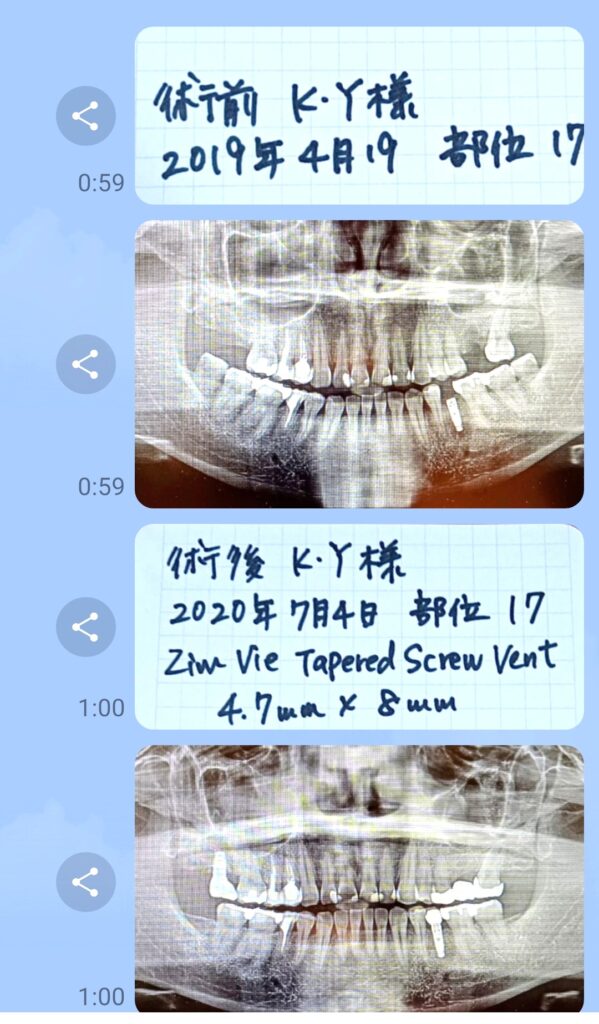The image size is (599, 1024).
Task: Share the pre-op handwritten note dated 2019年4月19
Action: click(86, 116)
